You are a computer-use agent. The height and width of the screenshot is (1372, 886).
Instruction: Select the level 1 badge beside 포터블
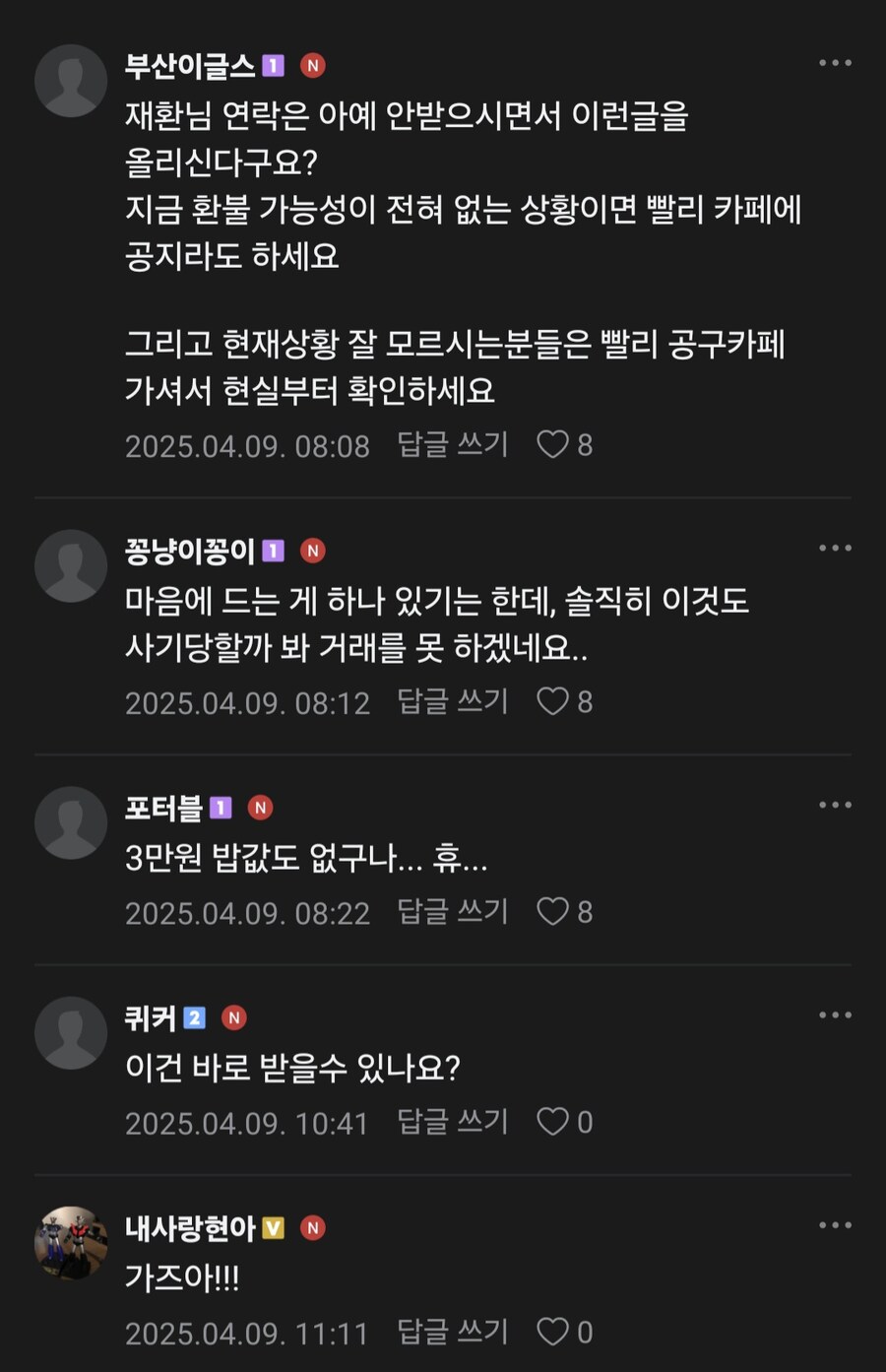(x=219, y=808)
